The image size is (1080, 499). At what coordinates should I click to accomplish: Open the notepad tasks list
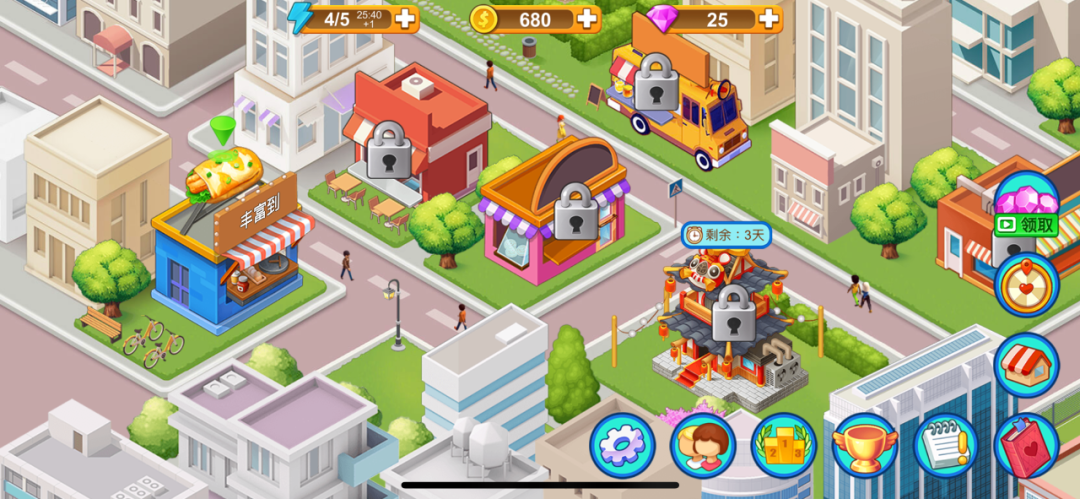point(945,445)
